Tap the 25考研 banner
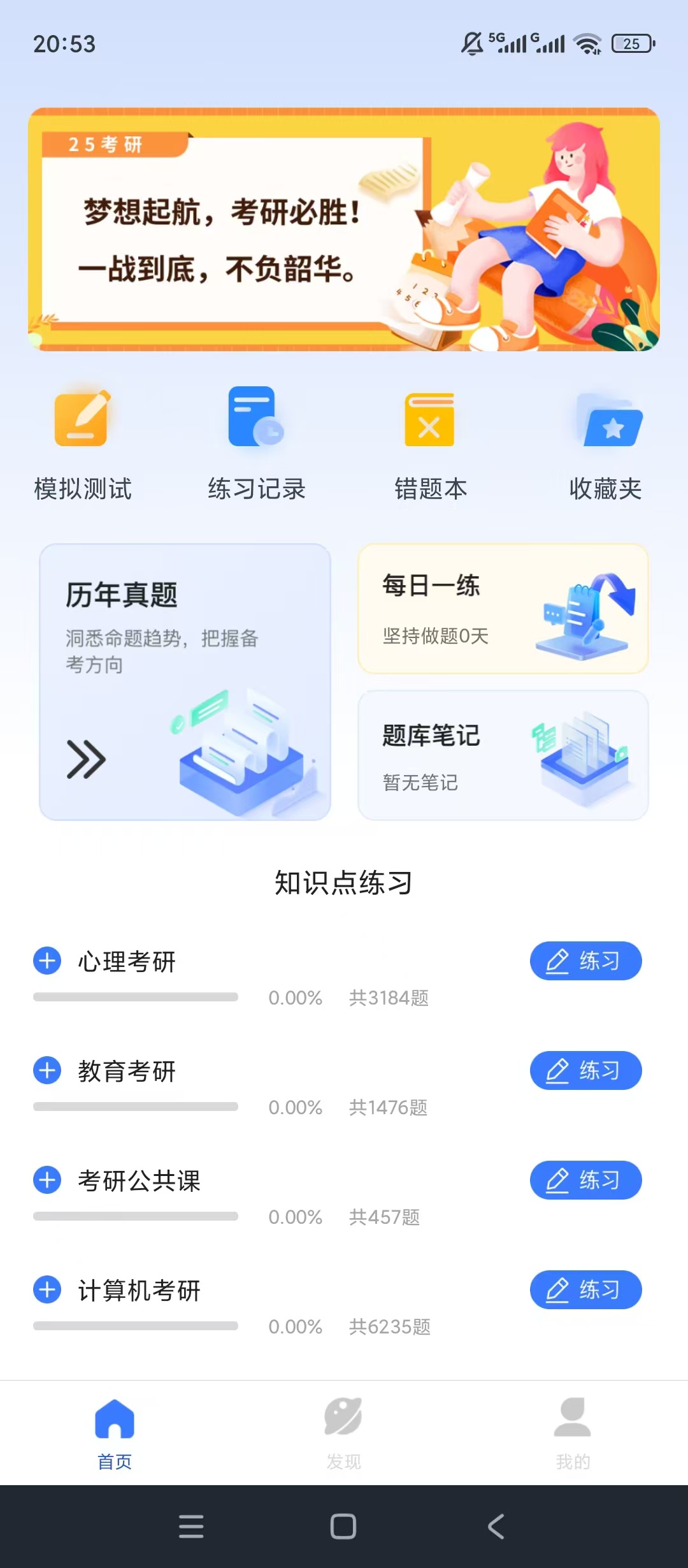 [344, 229]
